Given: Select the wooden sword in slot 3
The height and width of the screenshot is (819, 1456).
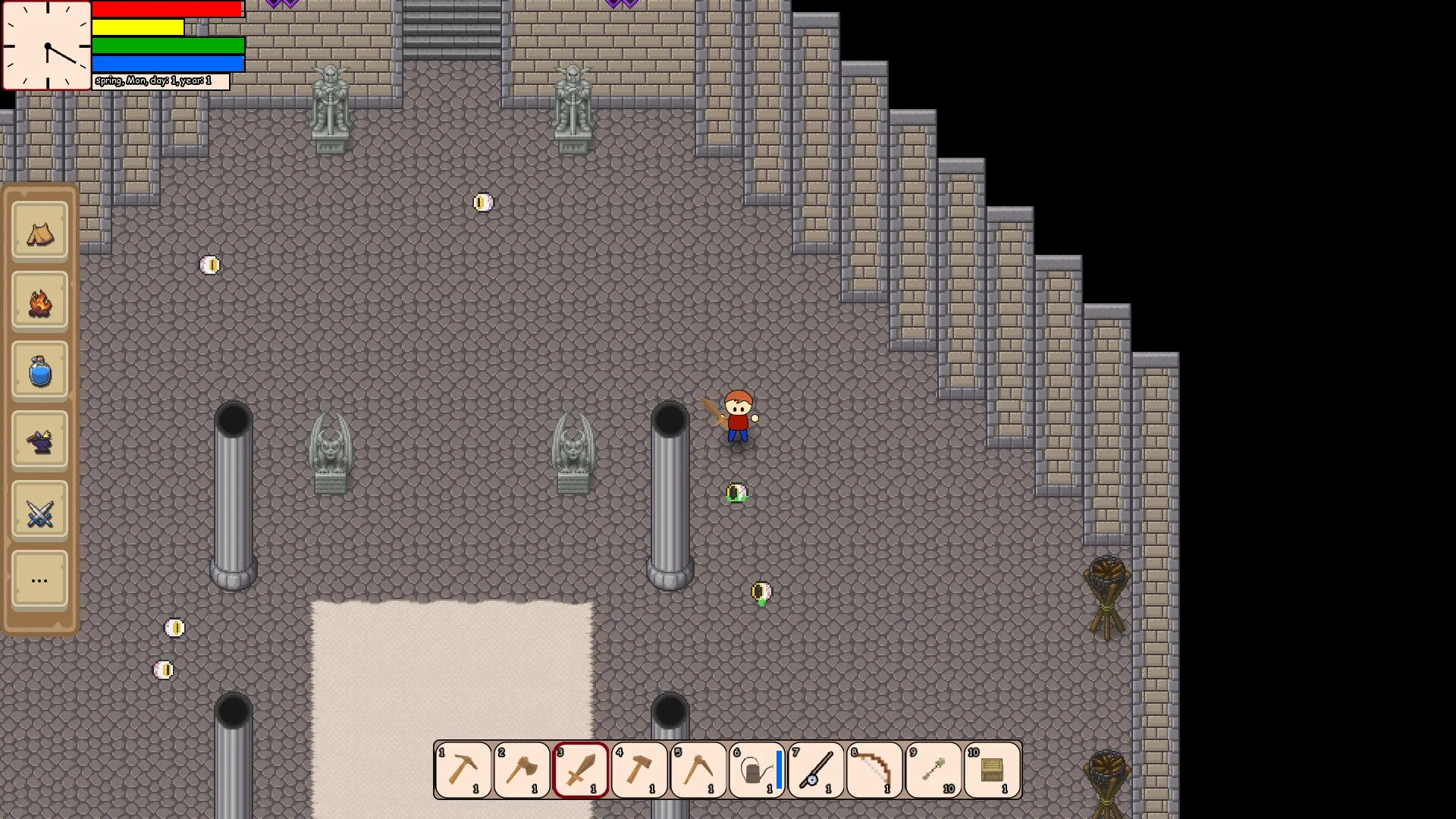Looking at the screenshot, I should pos(581,770).
